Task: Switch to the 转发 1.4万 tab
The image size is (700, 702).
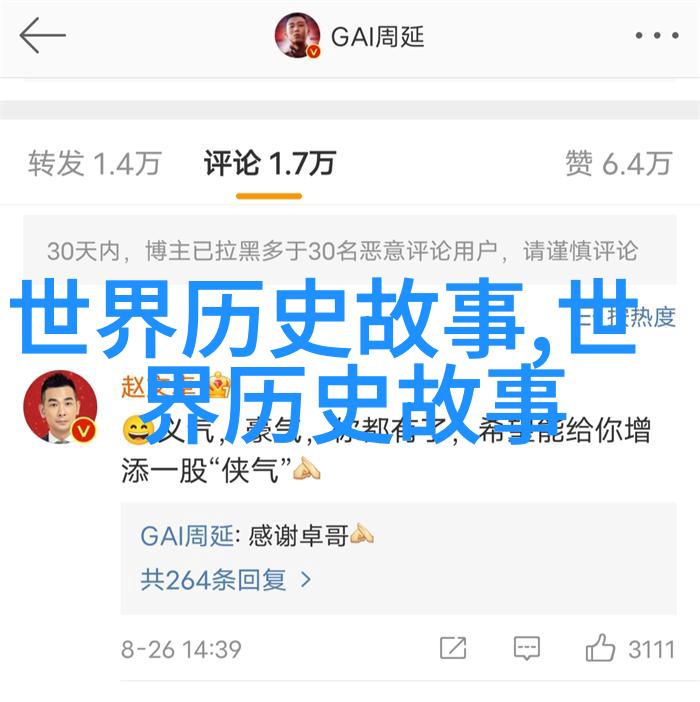Action: (94, 163)
